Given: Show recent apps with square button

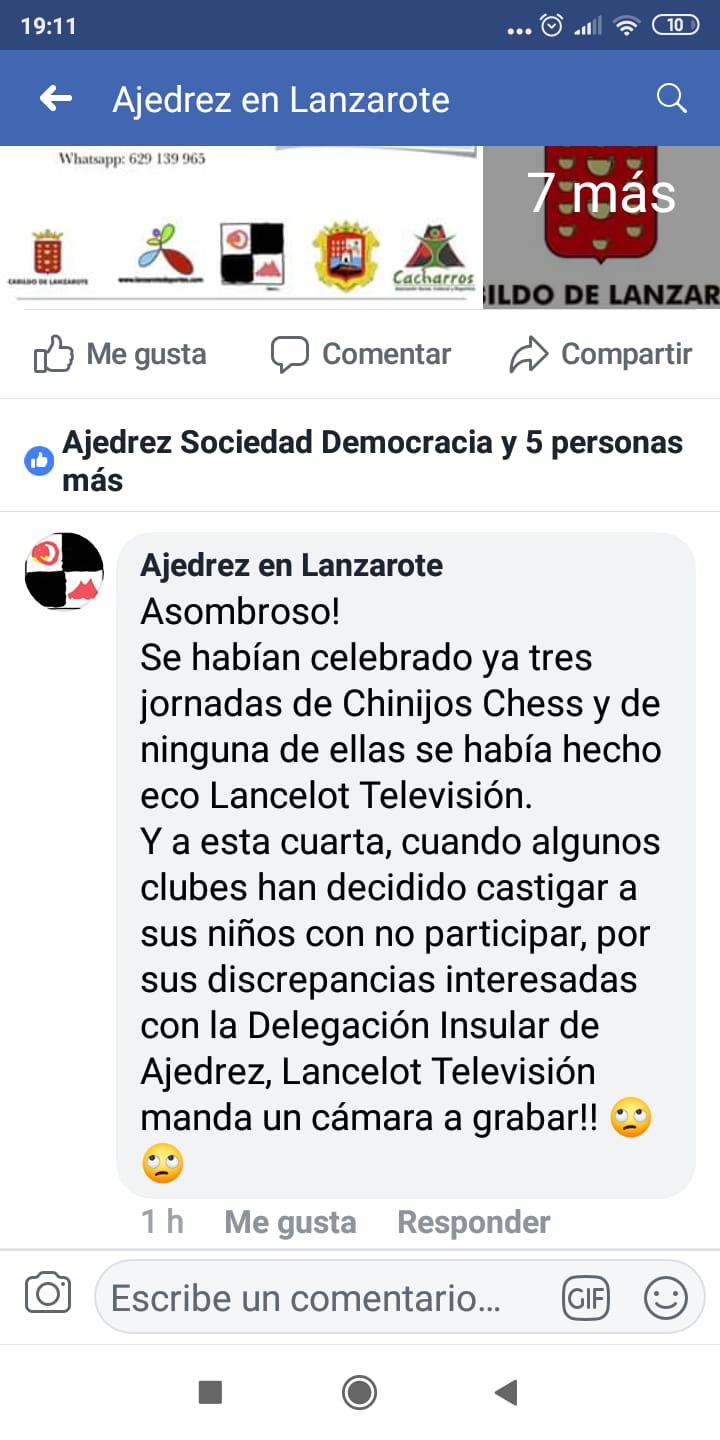Looking at the screenshot, I should click(x=210, y=1392).
